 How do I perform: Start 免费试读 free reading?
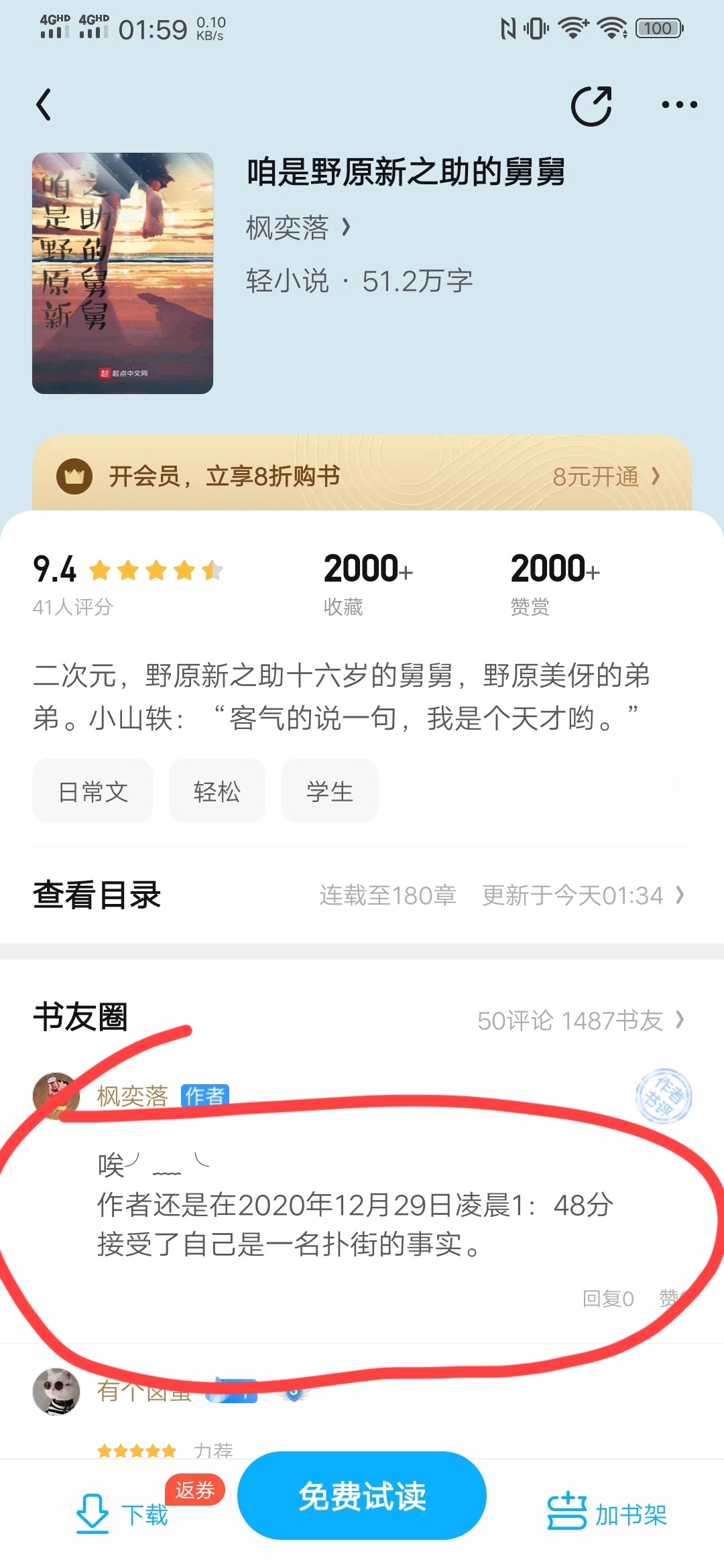[x=362, y=1496]
